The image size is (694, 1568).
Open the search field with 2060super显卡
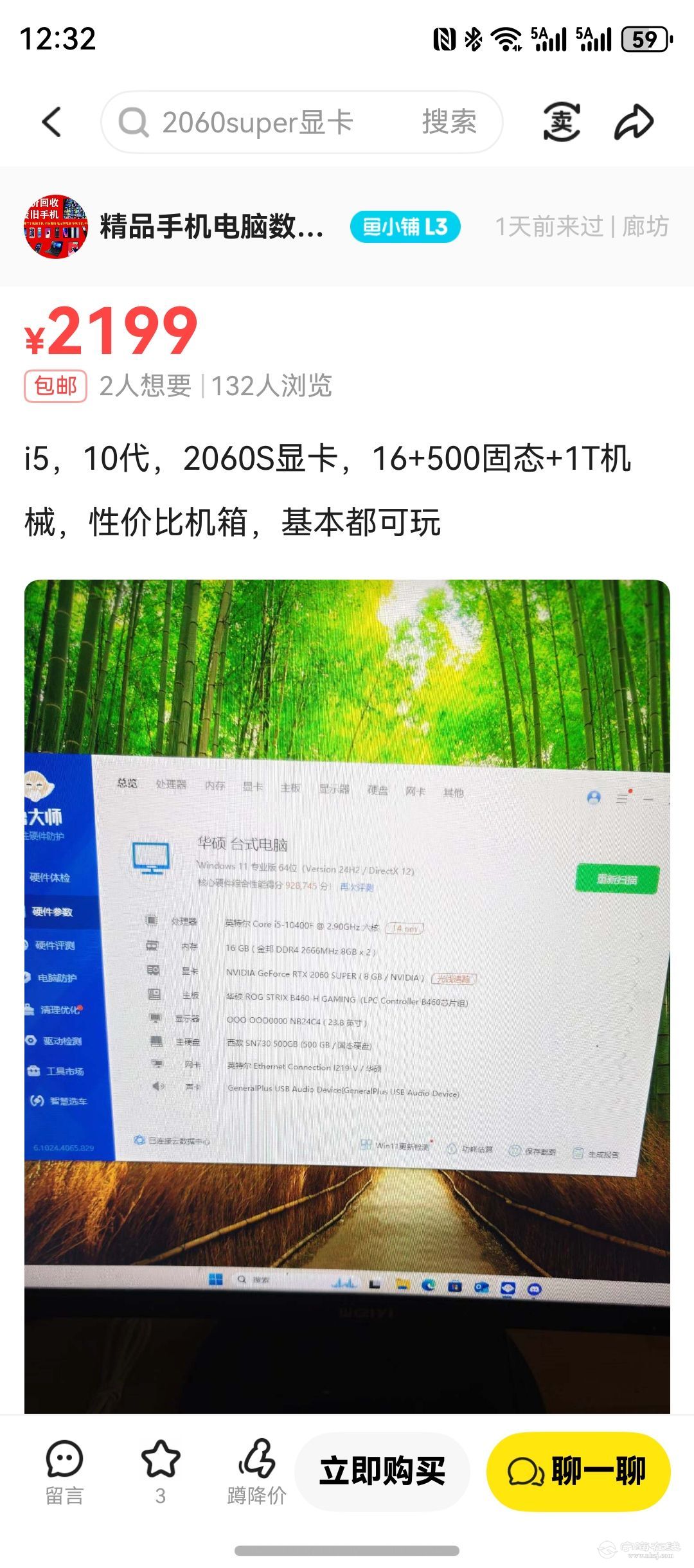click(257, 122)
